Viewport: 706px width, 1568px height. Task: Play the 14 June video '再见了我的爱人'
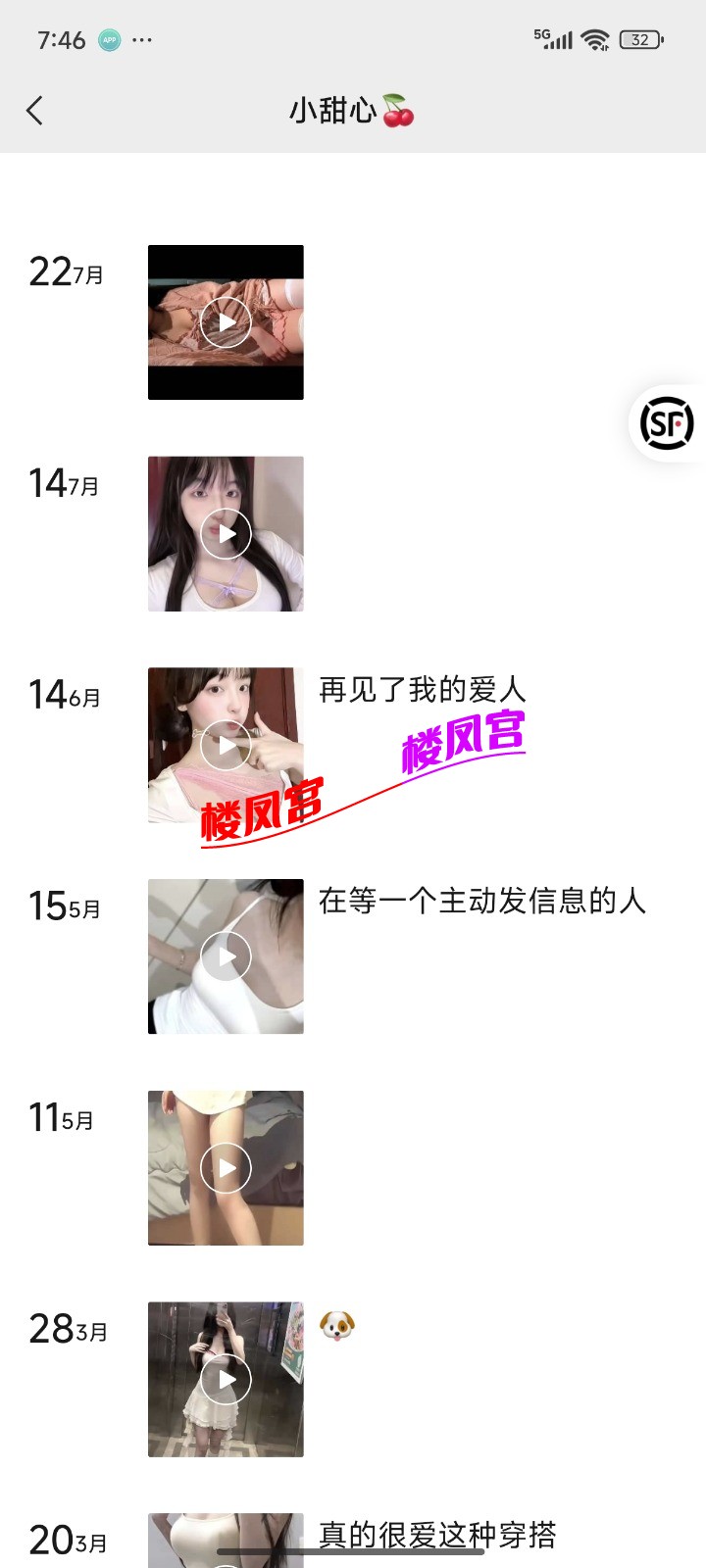click(226, 745)
